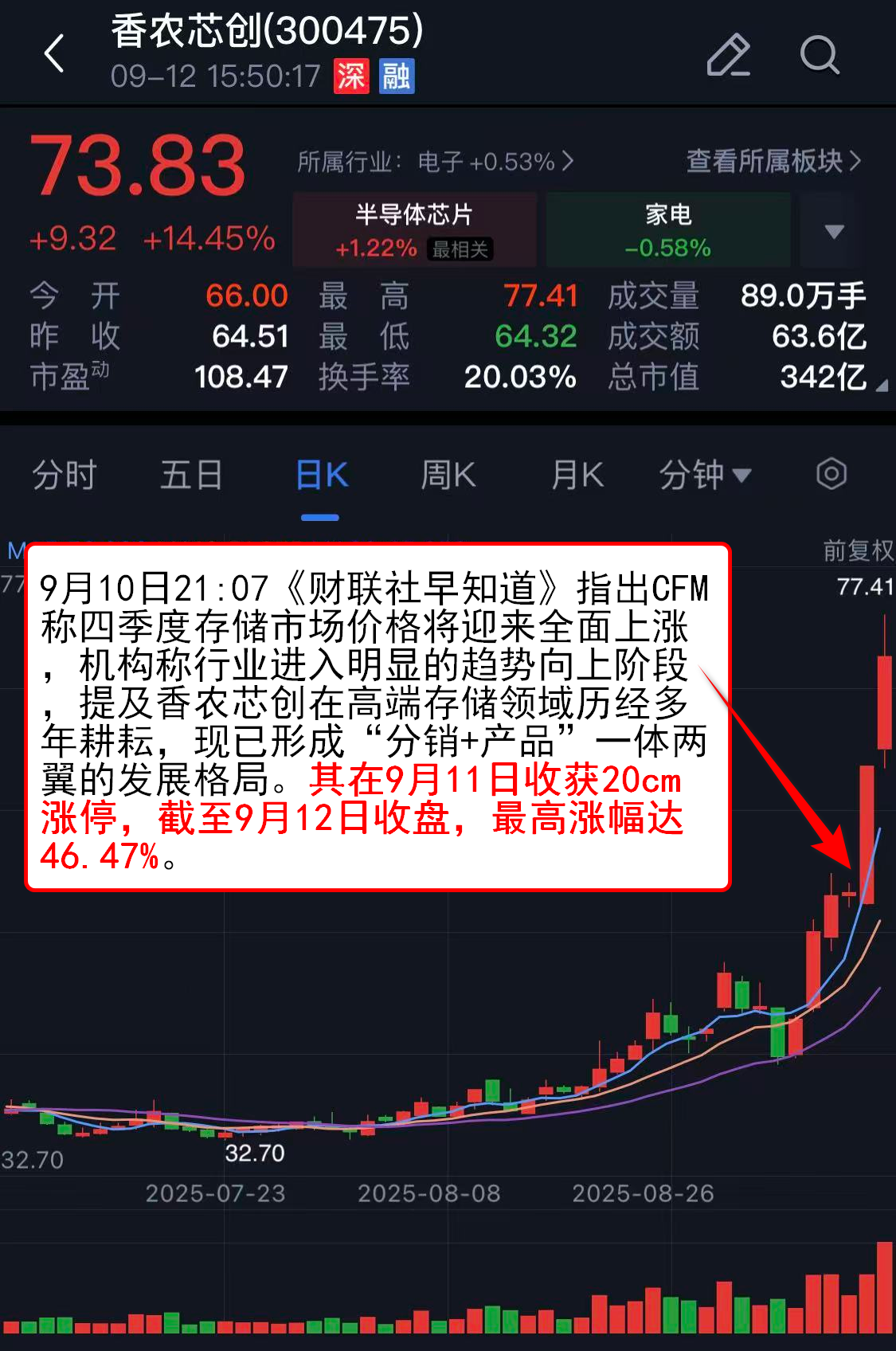Open the 半导体芯片 sector card
Screen dimensions: 896x1351
click(414, 229)
